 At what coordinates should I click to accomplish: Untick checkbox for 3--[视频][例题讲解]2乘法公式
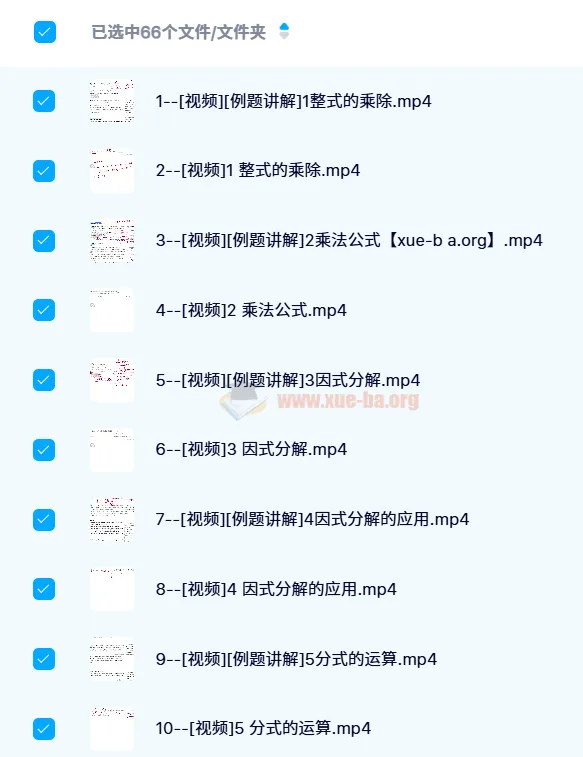[x=44, y=240]
